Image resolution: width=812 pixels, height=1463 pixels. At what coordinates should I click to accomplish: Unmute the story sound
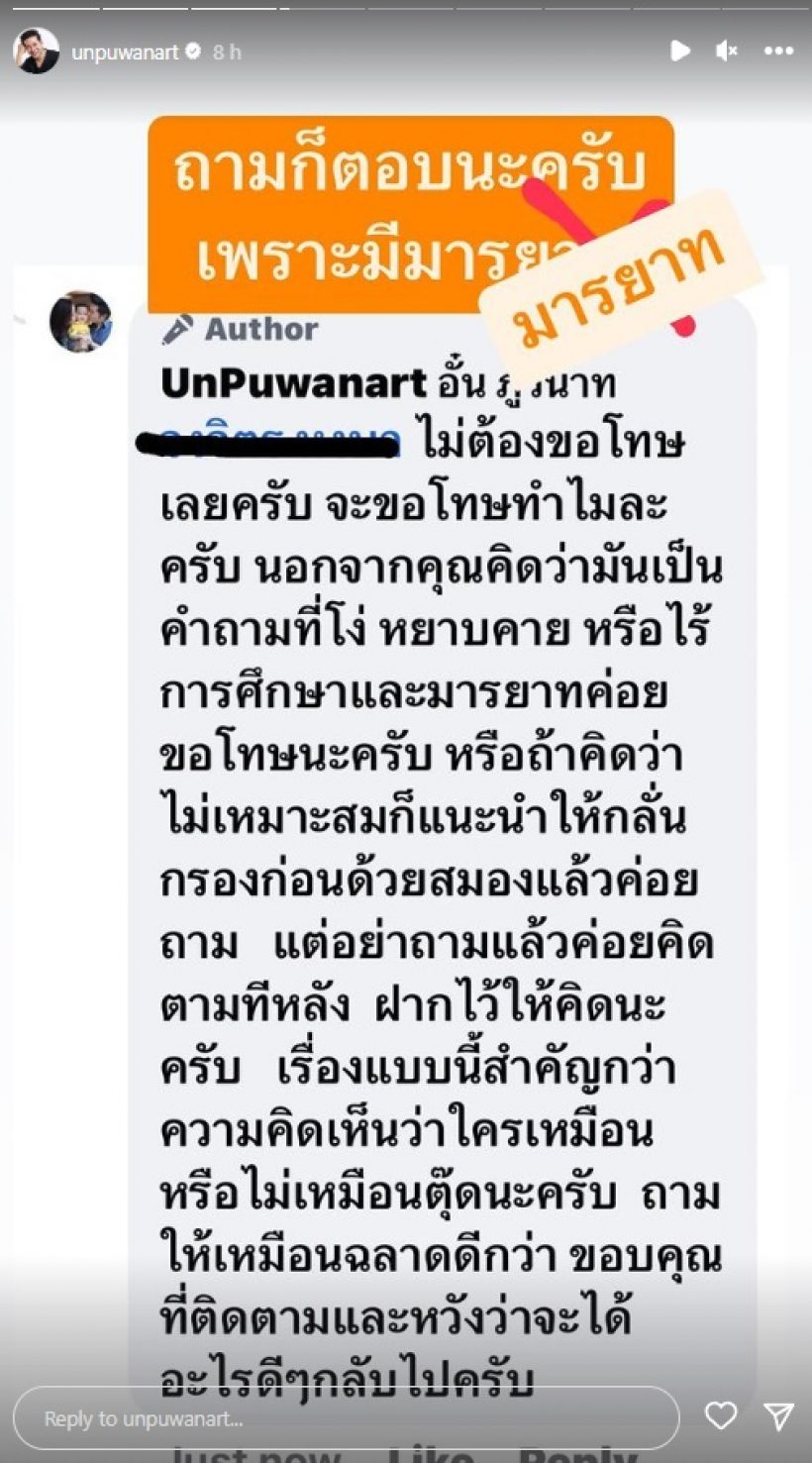coord(727,52)
